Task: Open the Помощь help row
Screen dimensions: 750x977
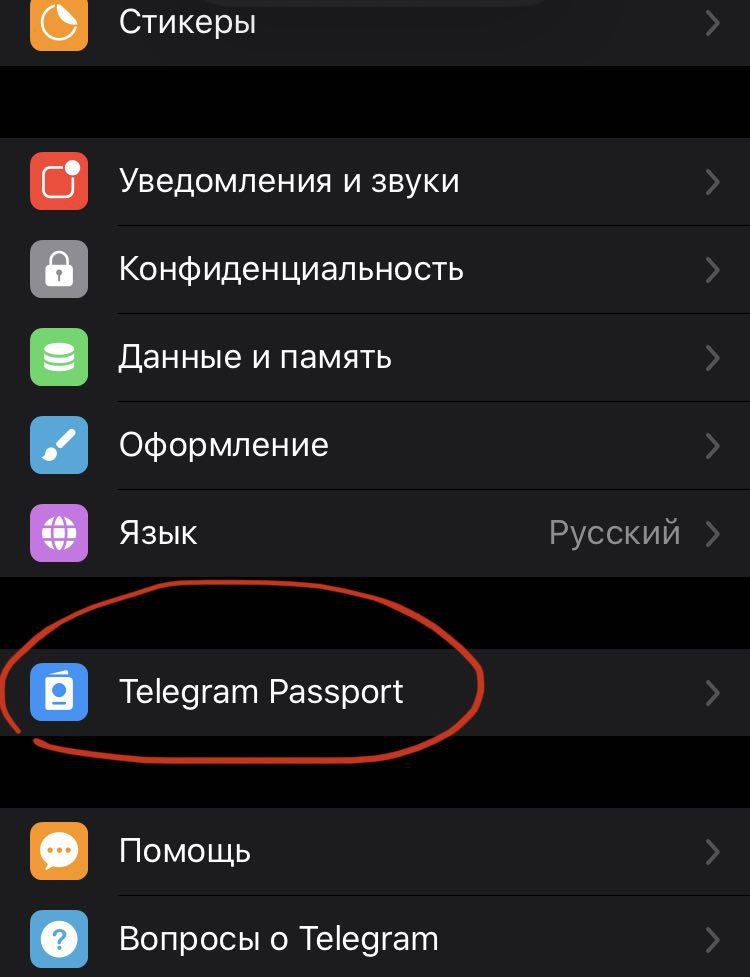Action: (185, 851)
